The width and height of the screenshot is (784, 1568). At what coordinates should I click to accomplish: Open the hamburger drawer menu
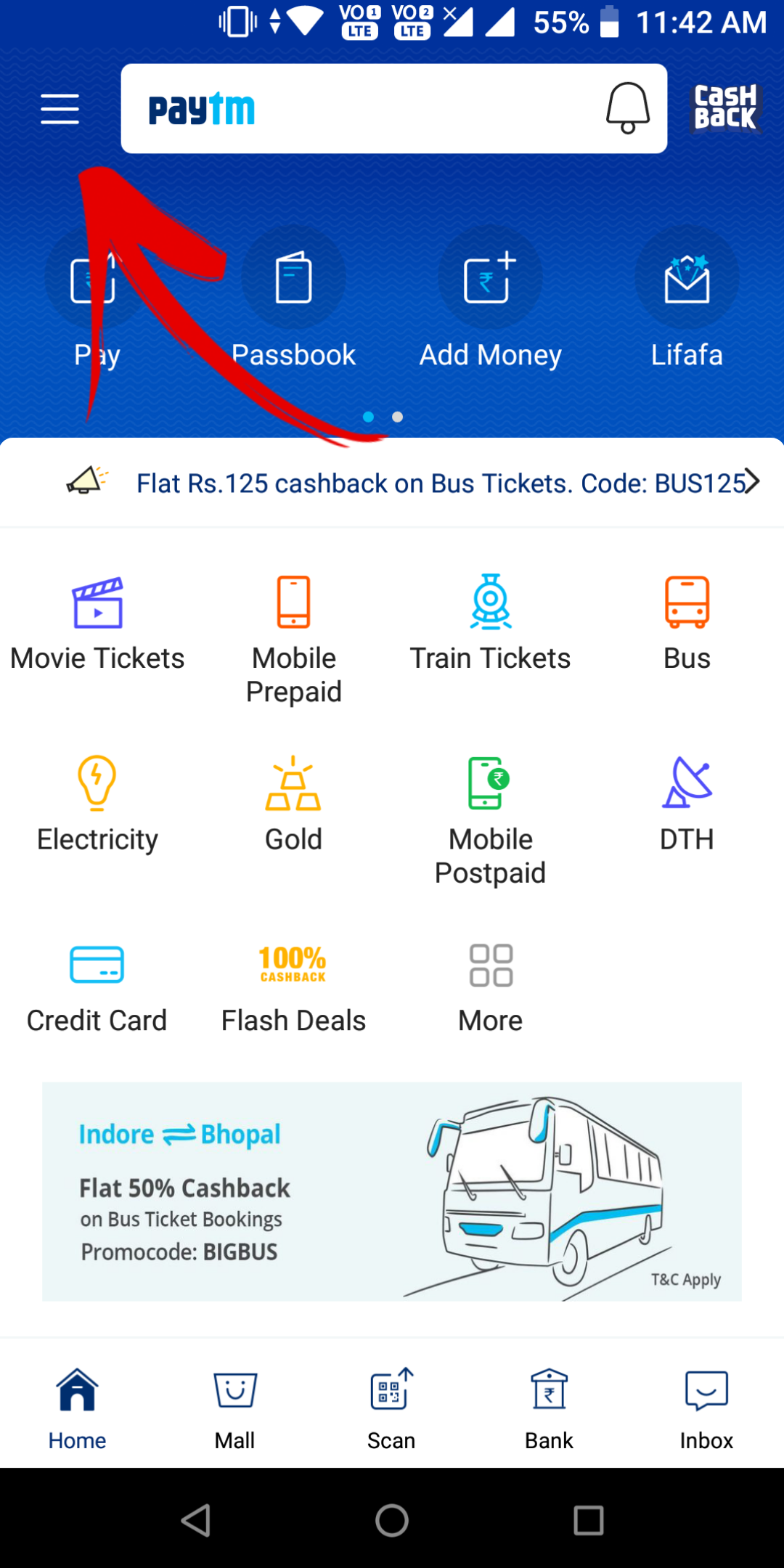click(x=60, y=109)
